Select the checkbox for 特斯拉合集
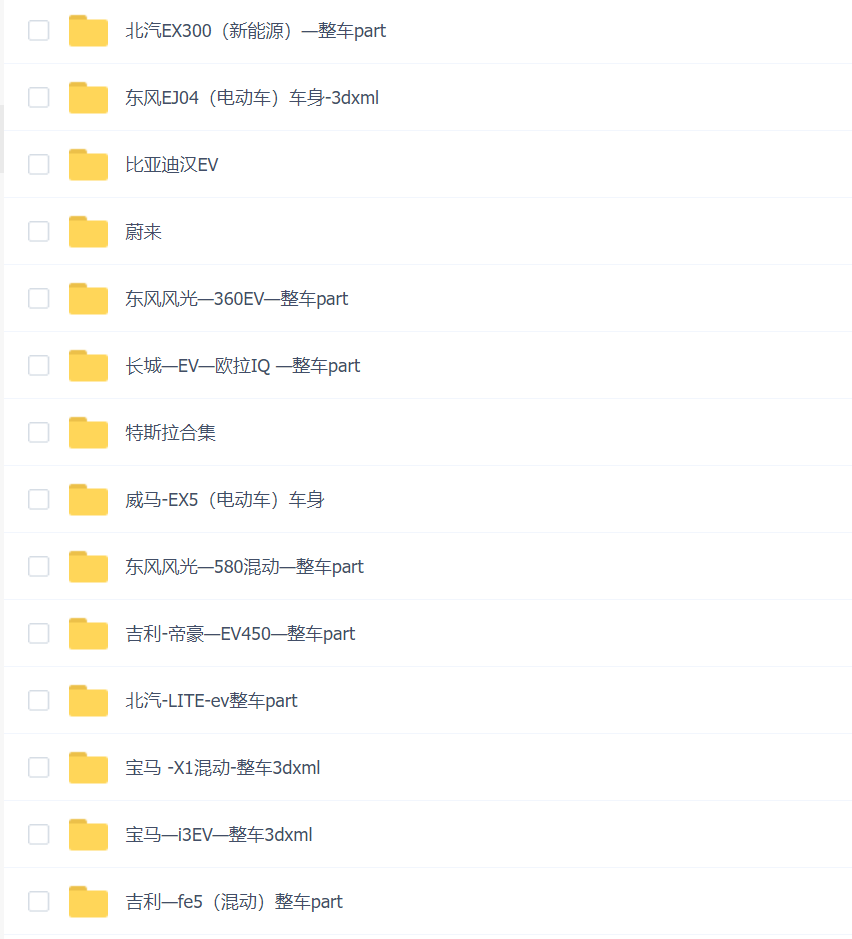This screenshot has height=939, width=852. [39, 433]
